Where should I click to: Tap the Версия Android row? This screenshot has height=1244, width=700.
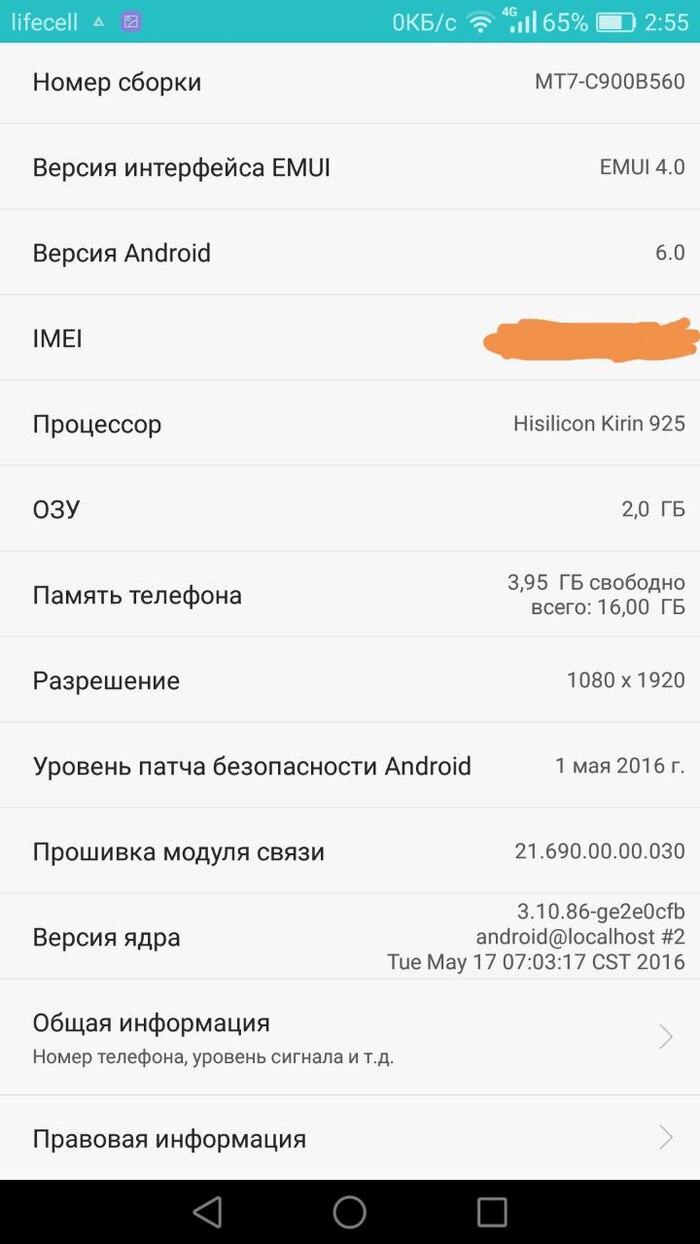350,253
